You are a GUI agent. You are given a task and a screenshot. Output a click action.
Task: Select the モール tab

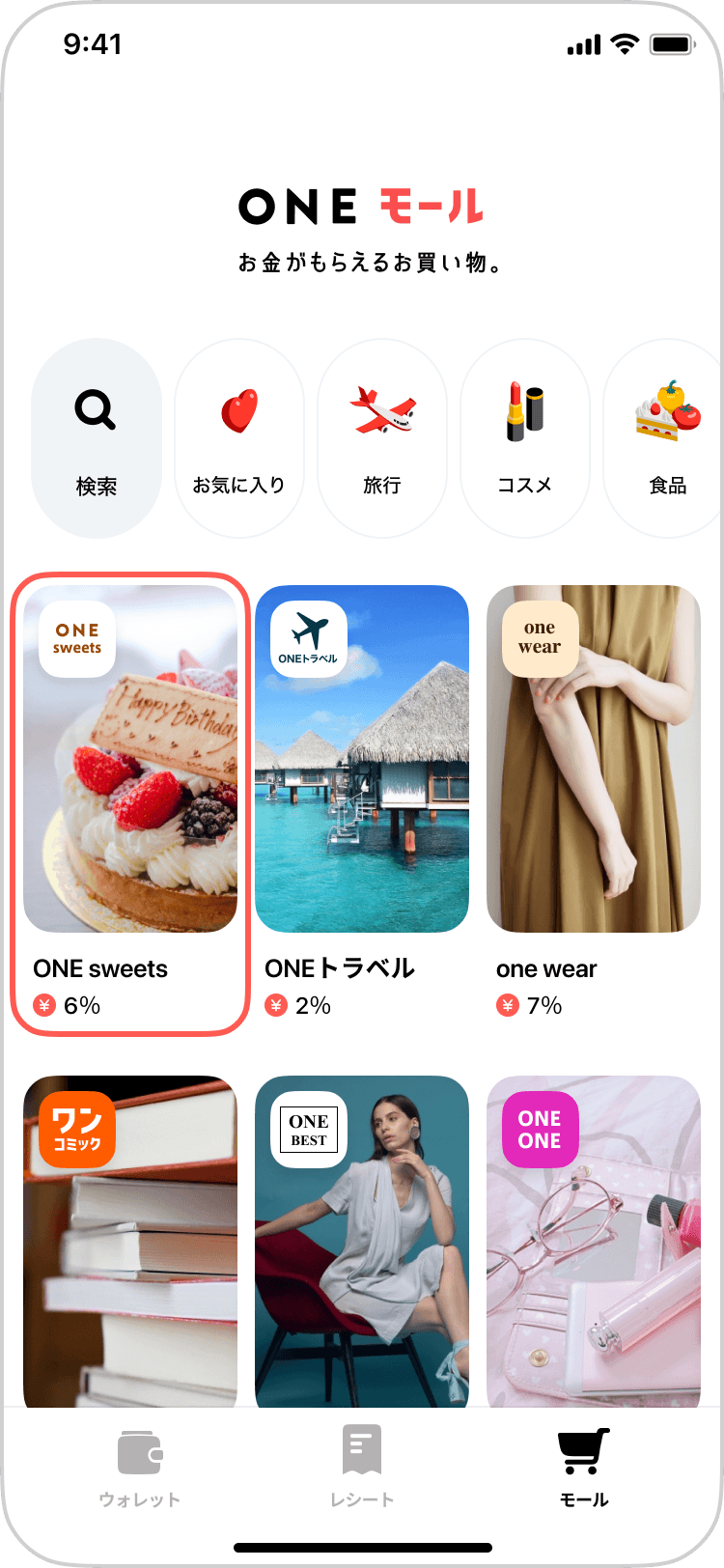(584, 1469)
